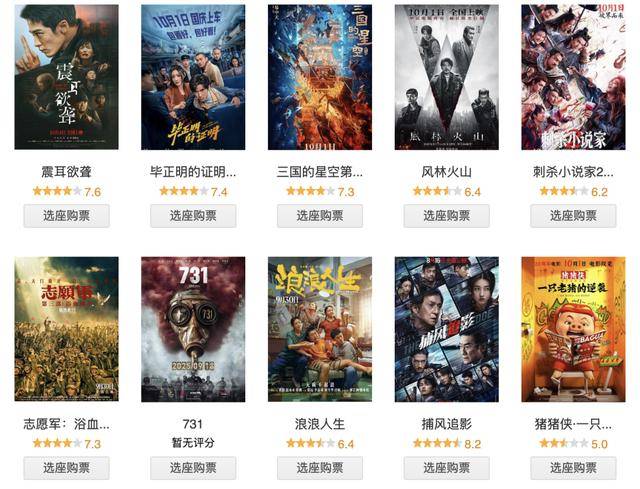Tap 选座购票 under 731

point(193,468)
